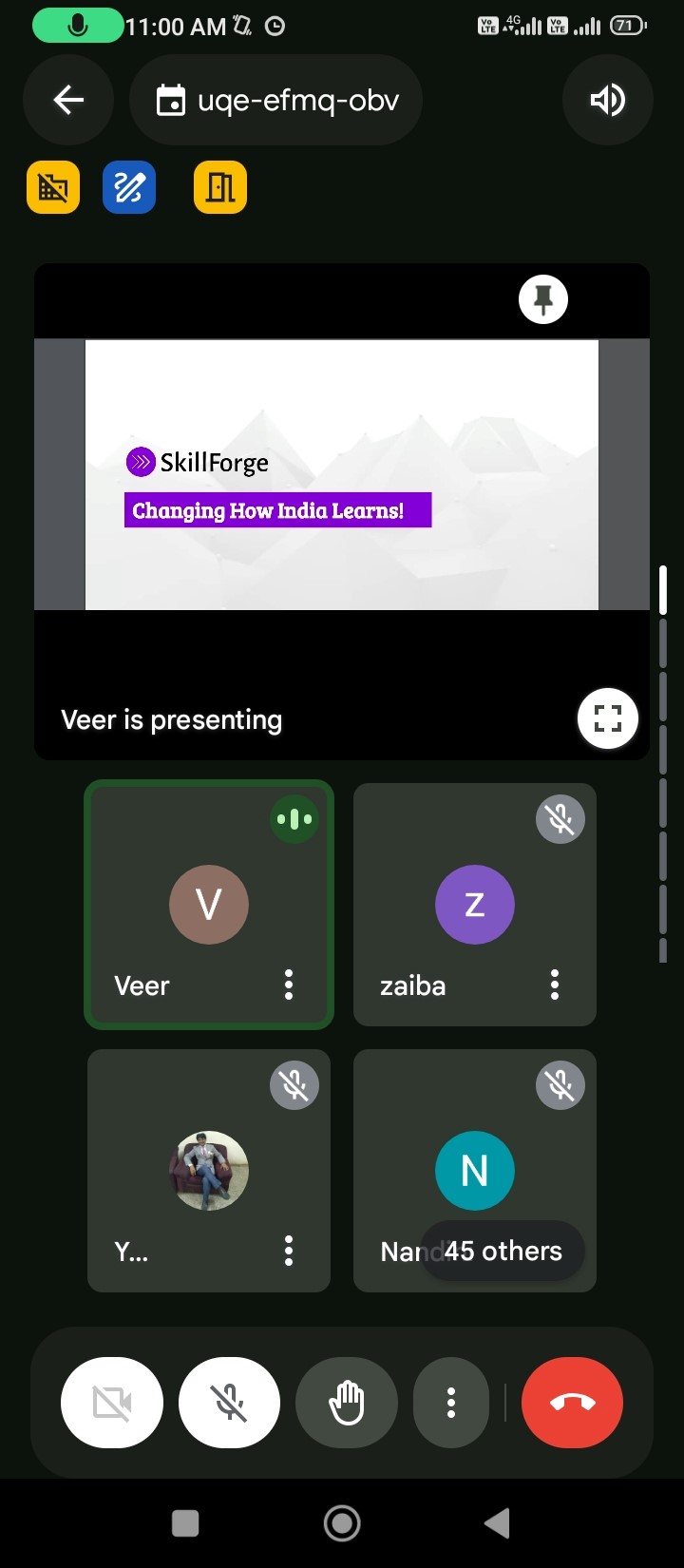Open more meeting options menu
The image size is (684, 1568).
click(451, 1403)
